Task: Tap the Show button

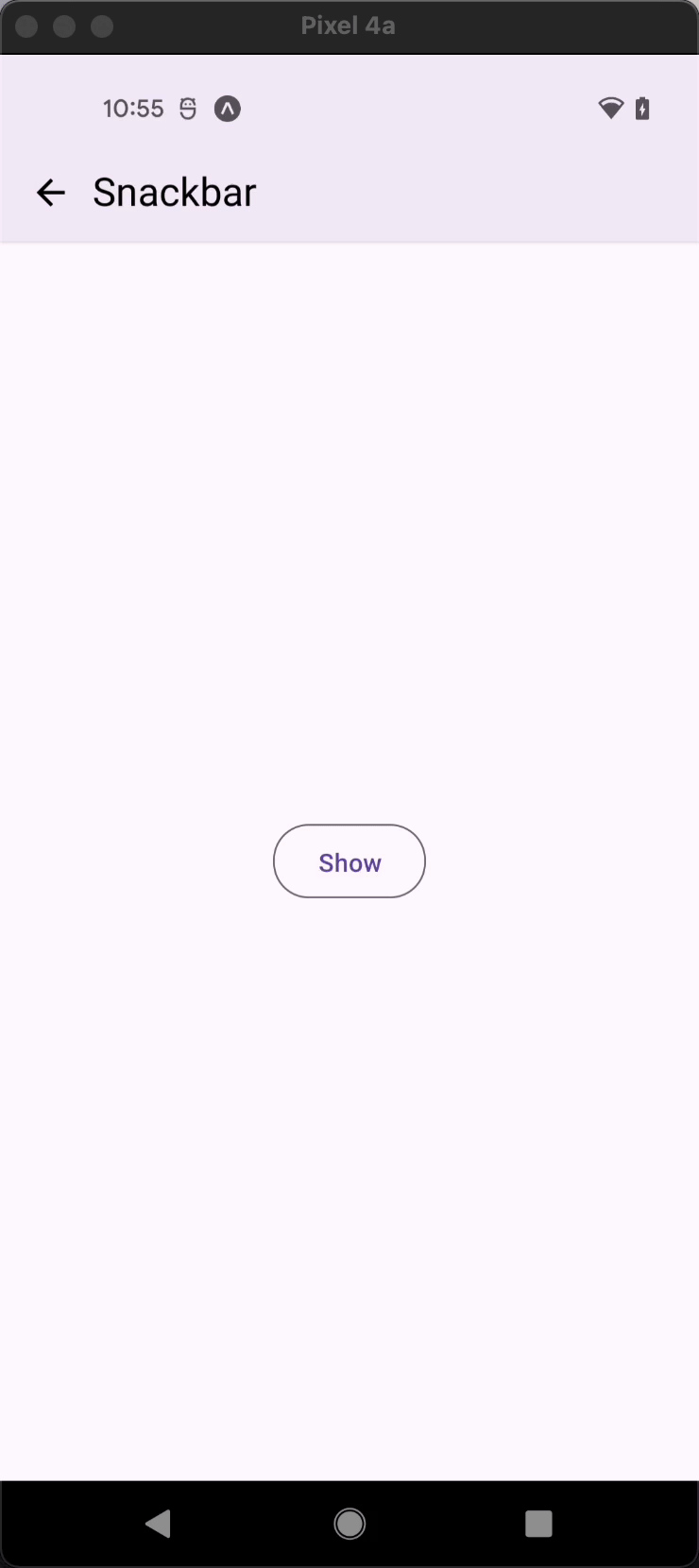Action: [349, 861]
